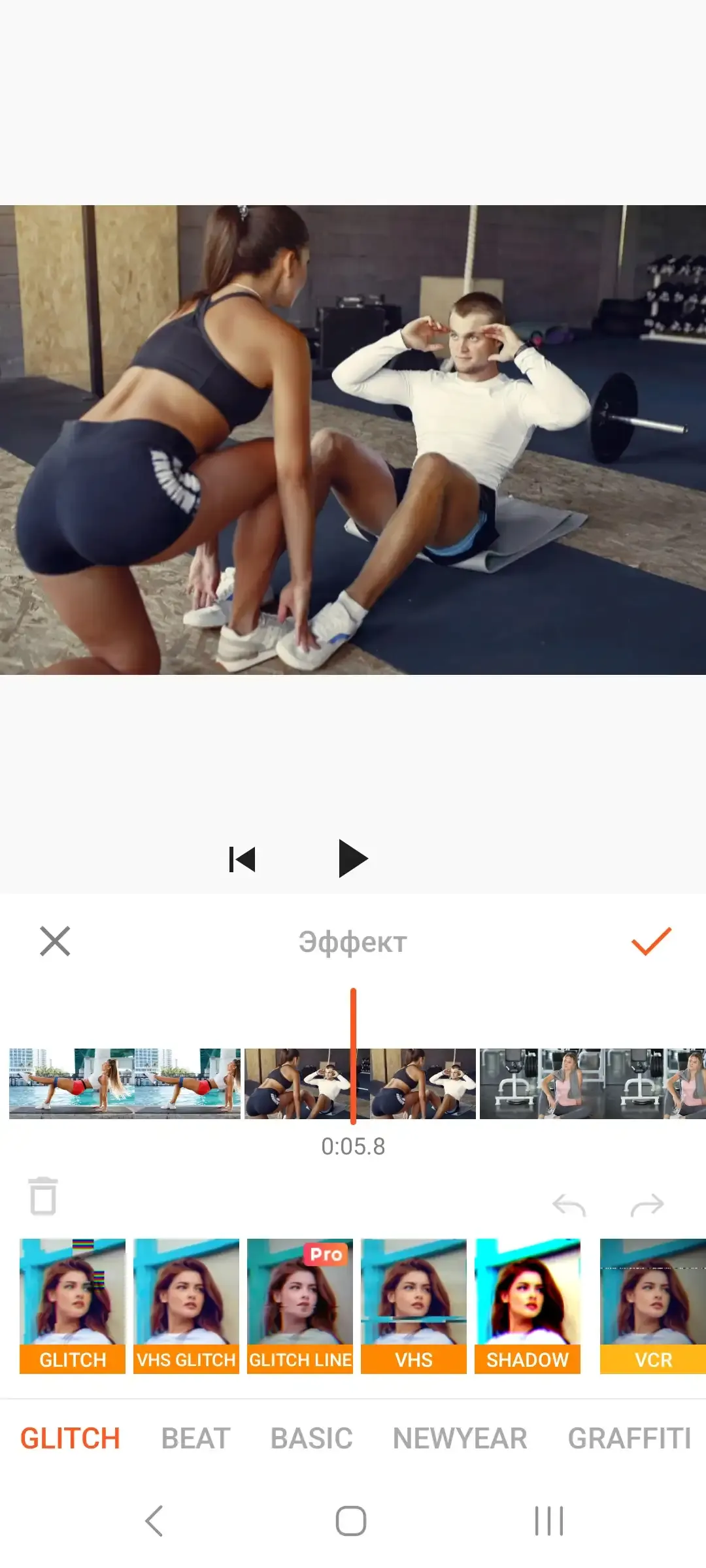Show the GRAFFITI effects category
This screenshot has height=1568, width=706.
tap(629, 1438)
